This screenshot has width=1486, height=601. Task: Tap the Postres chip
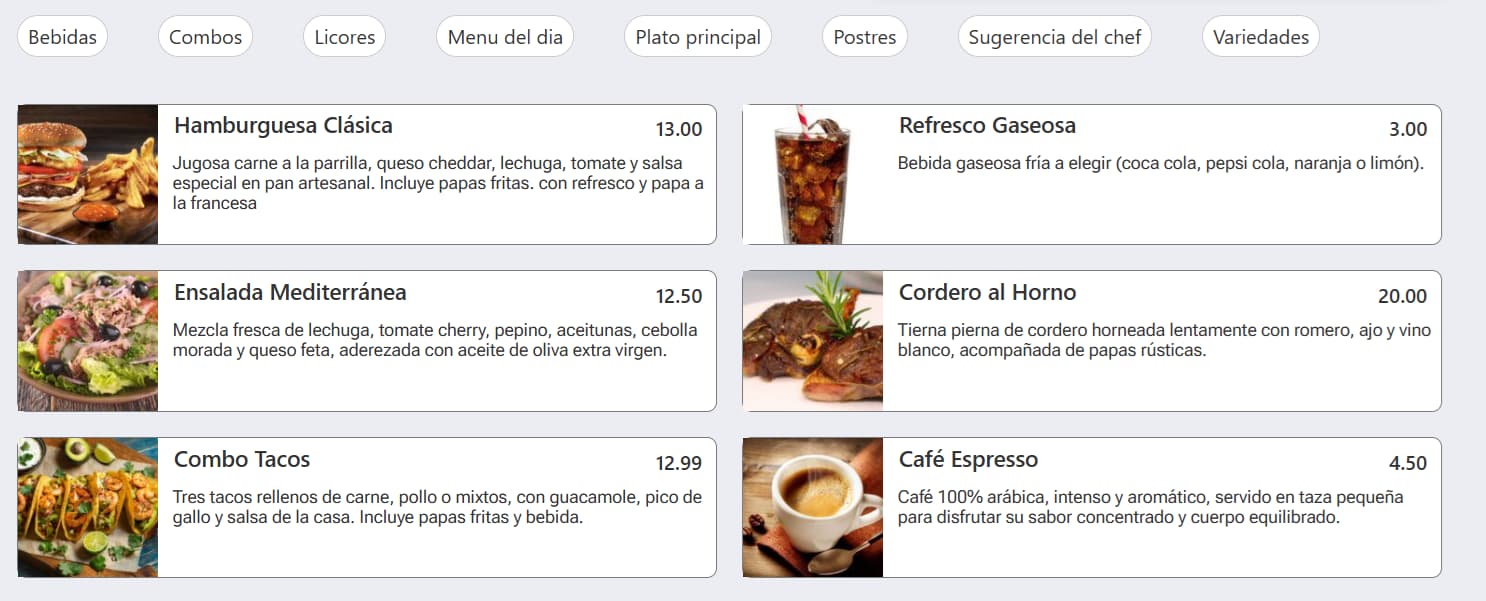coord(864,37)
